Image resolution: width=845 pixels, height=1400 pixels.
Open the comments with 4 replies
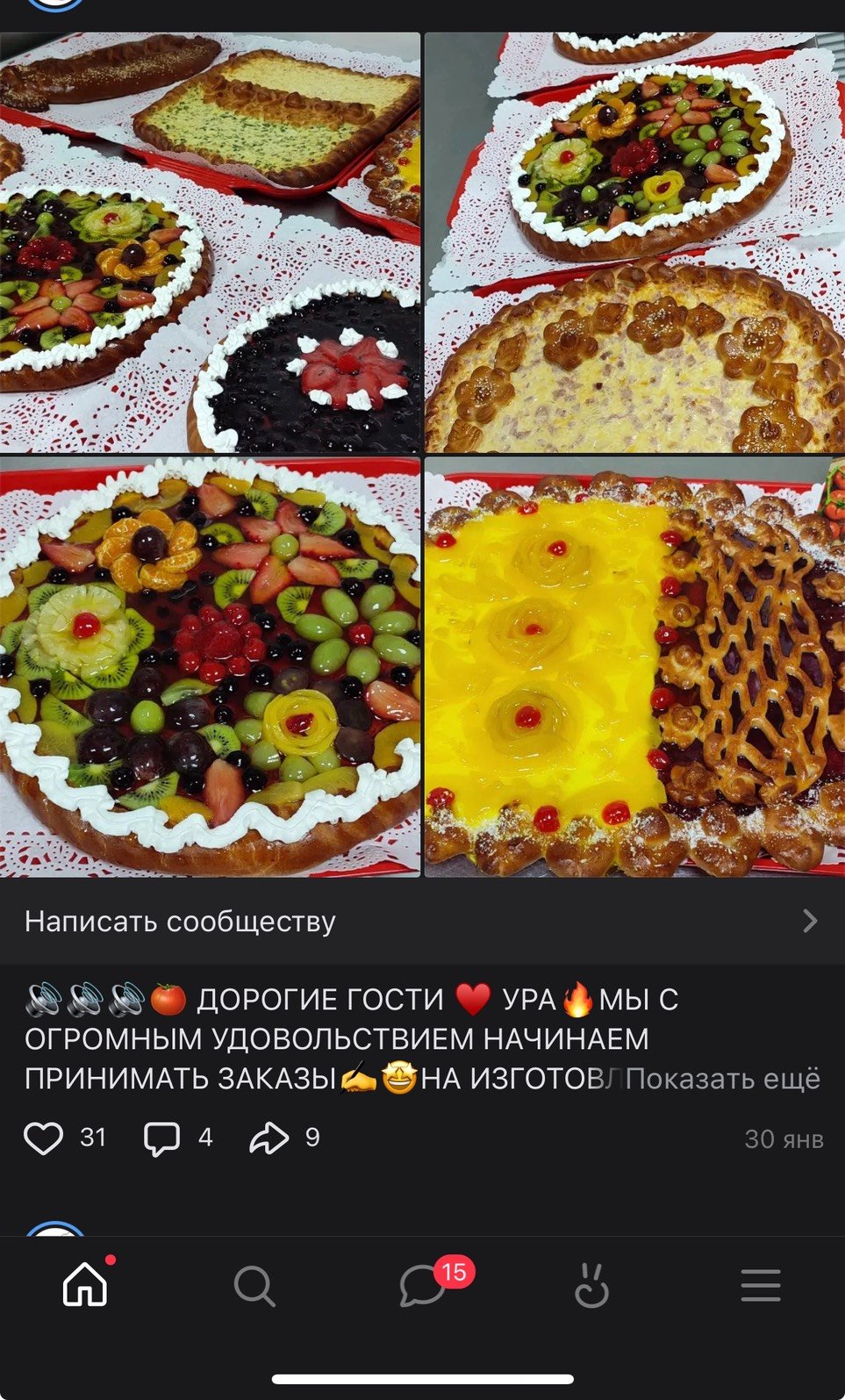[x=162, y=1138]
